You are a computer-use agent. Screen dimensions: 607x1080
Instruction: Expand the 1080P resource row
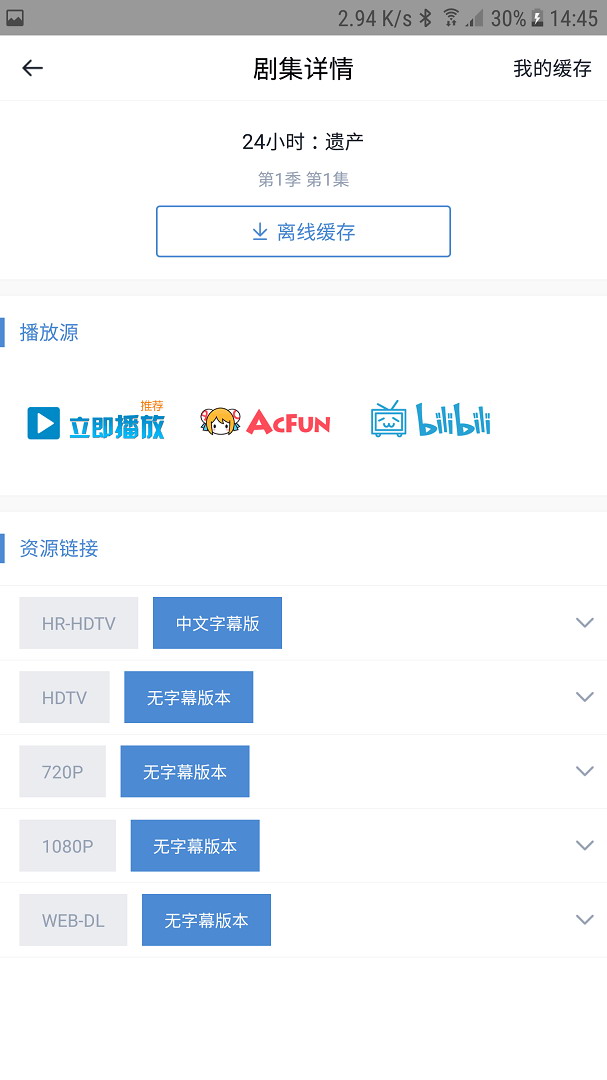coord(585,846)
